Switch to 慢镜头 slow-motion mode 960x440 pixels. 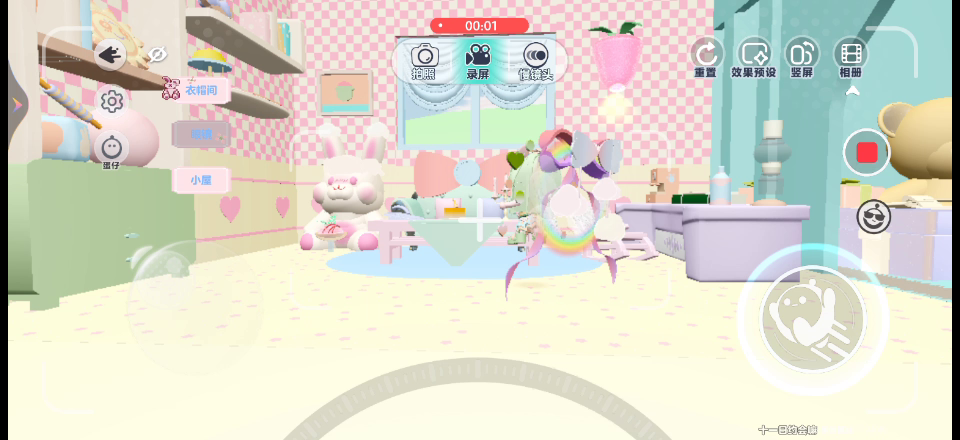[x=535, y=59]
